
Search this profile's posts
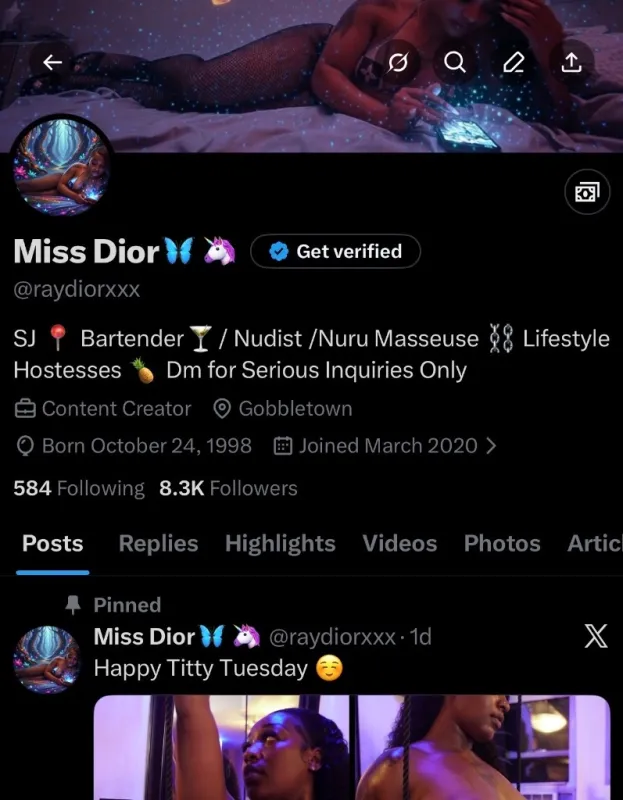click(x=455, y=62)
